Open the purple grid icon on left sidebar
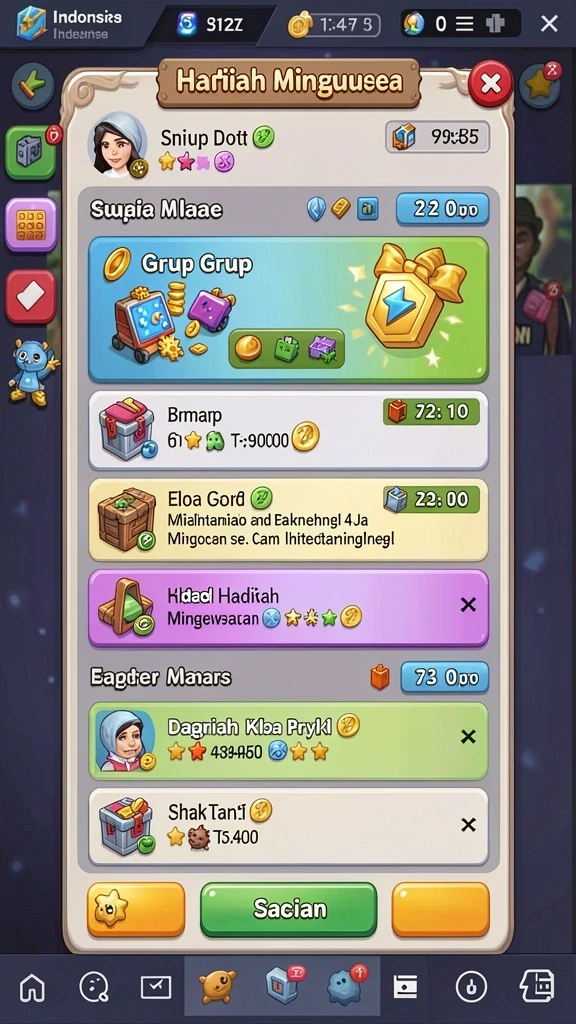The image size is (576, 1024). pyautogui.click(x=31, y=225)
